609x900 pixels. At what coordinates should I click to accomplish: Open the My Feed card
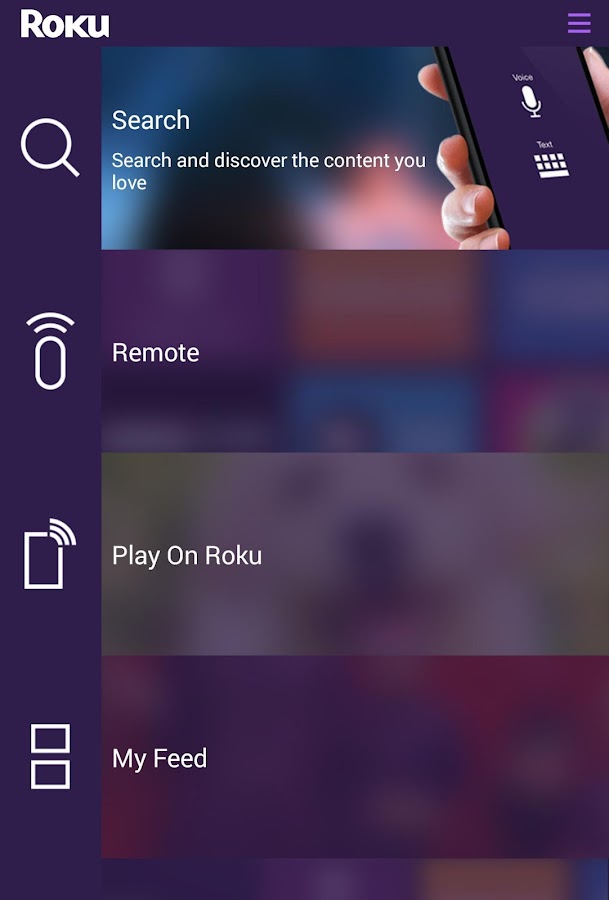click(355, 758)
